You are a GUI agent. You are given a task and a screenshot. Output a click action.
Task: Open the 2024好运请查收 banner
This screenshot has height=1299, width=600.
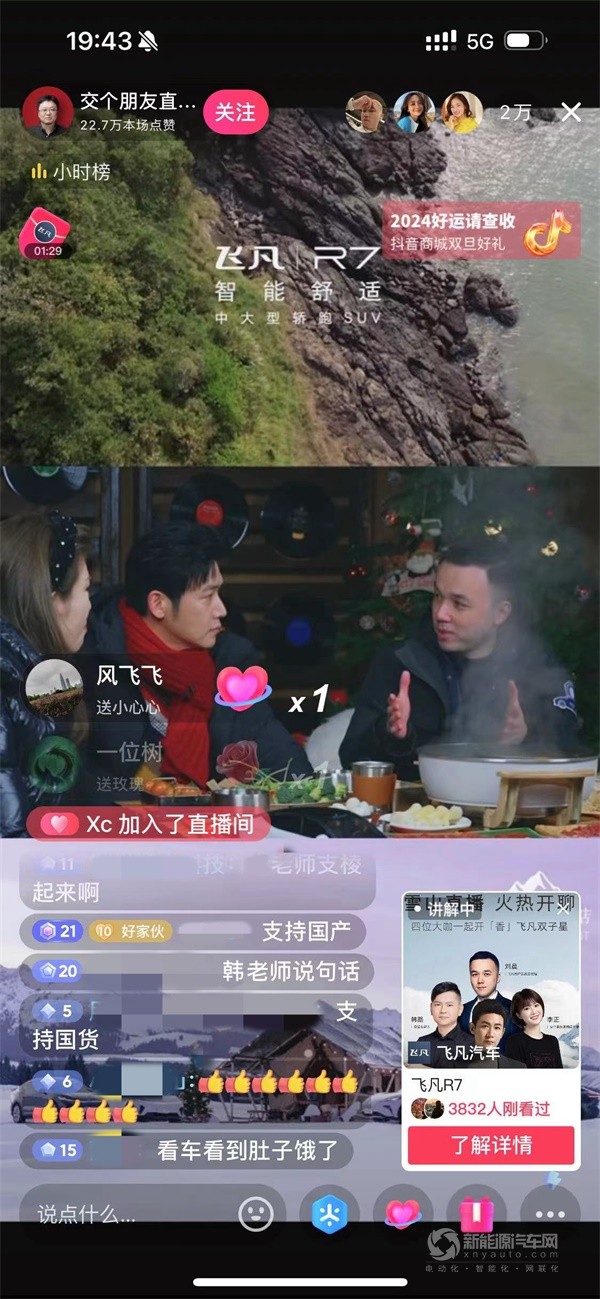point(481,231)
